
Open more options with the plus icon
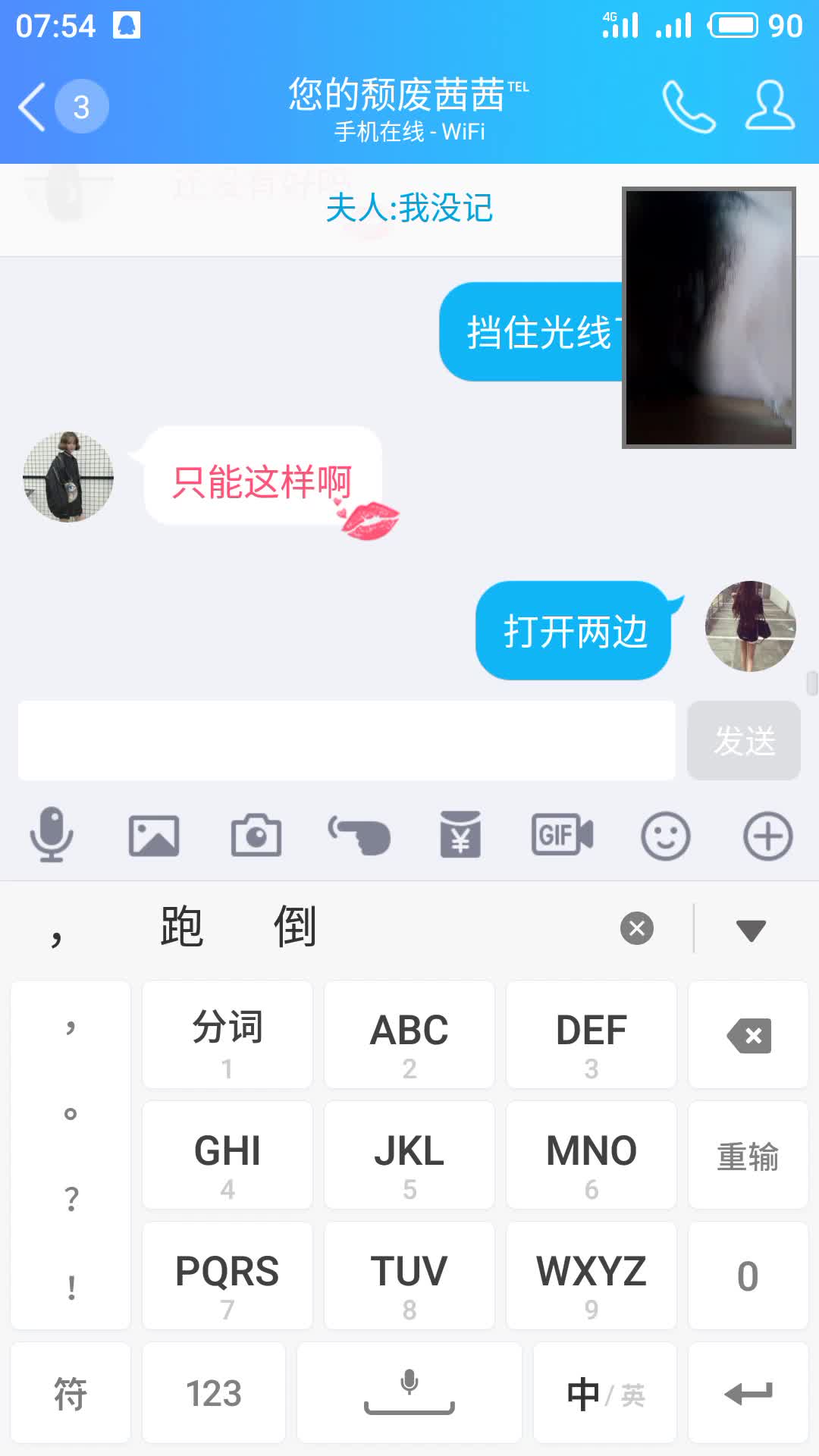coord(767,836)
